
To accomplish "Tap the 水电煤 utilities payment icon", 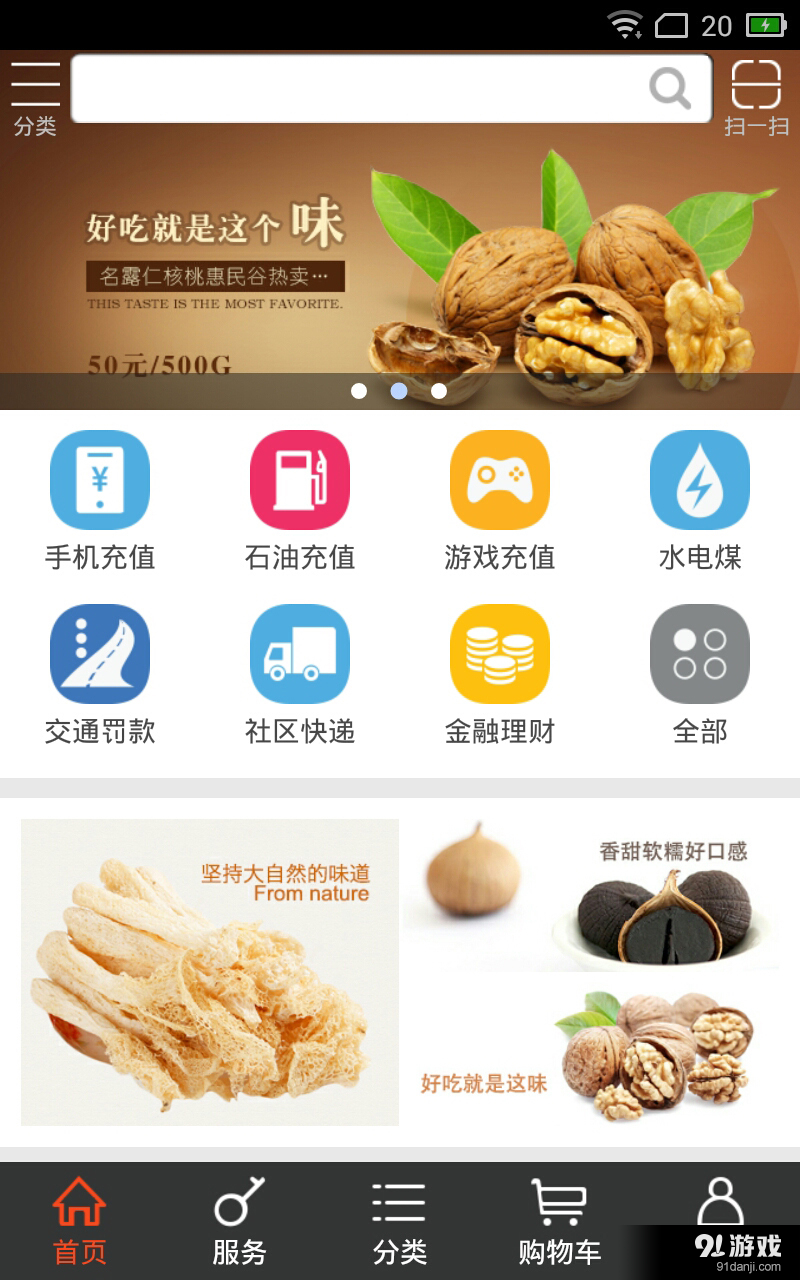I will [x=699, y=480].
